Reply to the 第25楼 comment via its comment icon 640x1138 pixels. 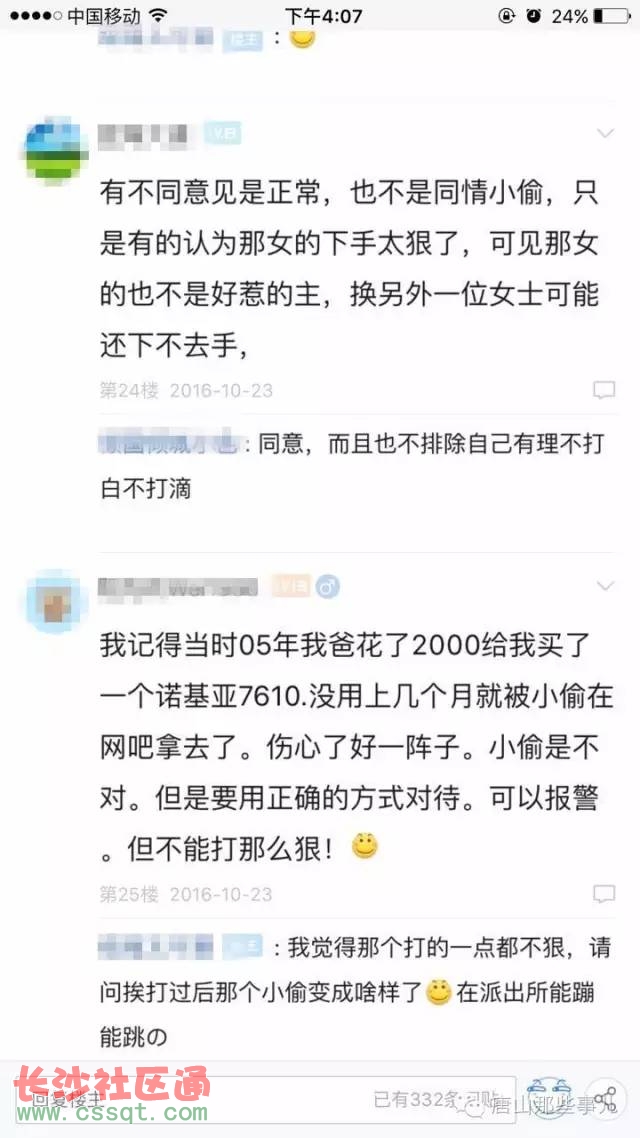[604, 894]
